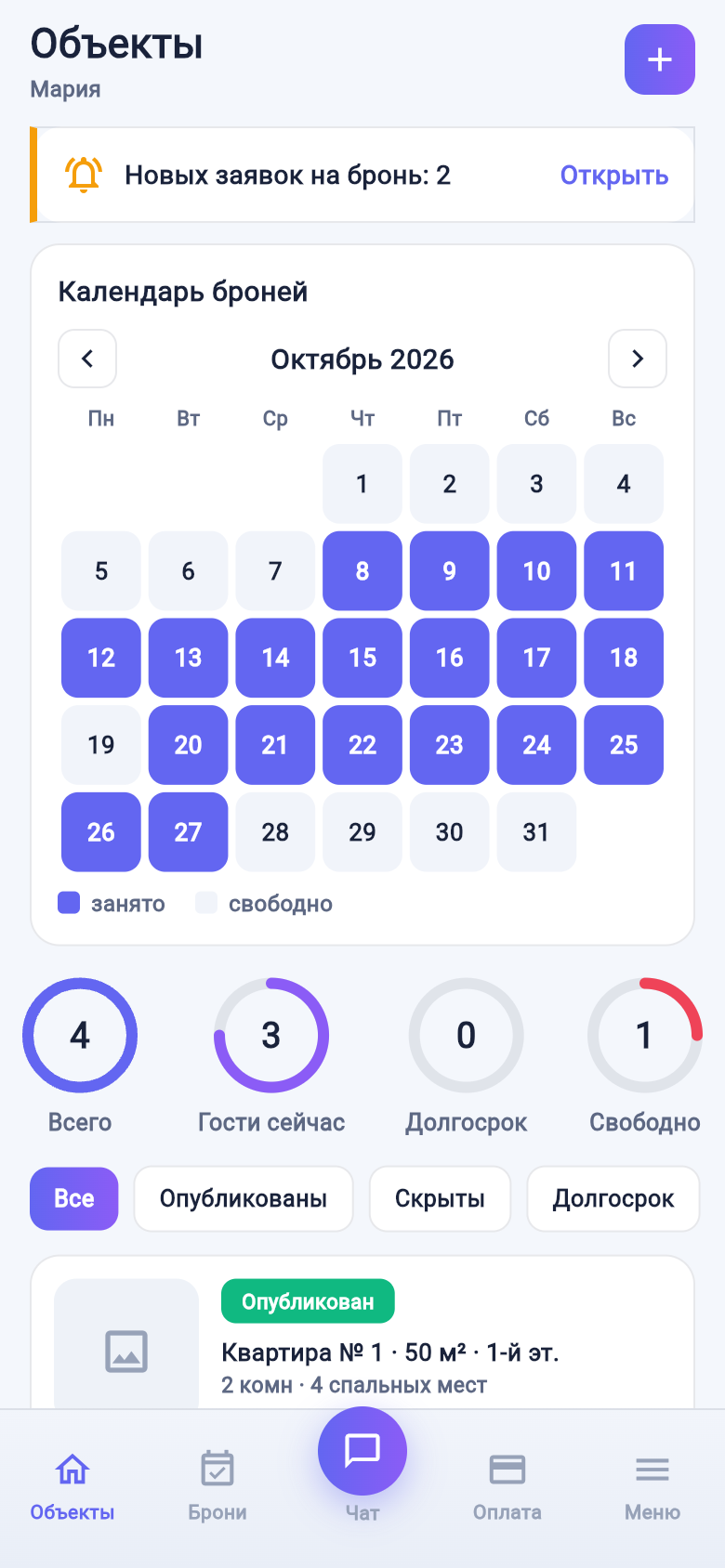Viewport: 725px width, 1568px height.
Task: Go to the previous calendar month
Action: (x=87, y=359)
